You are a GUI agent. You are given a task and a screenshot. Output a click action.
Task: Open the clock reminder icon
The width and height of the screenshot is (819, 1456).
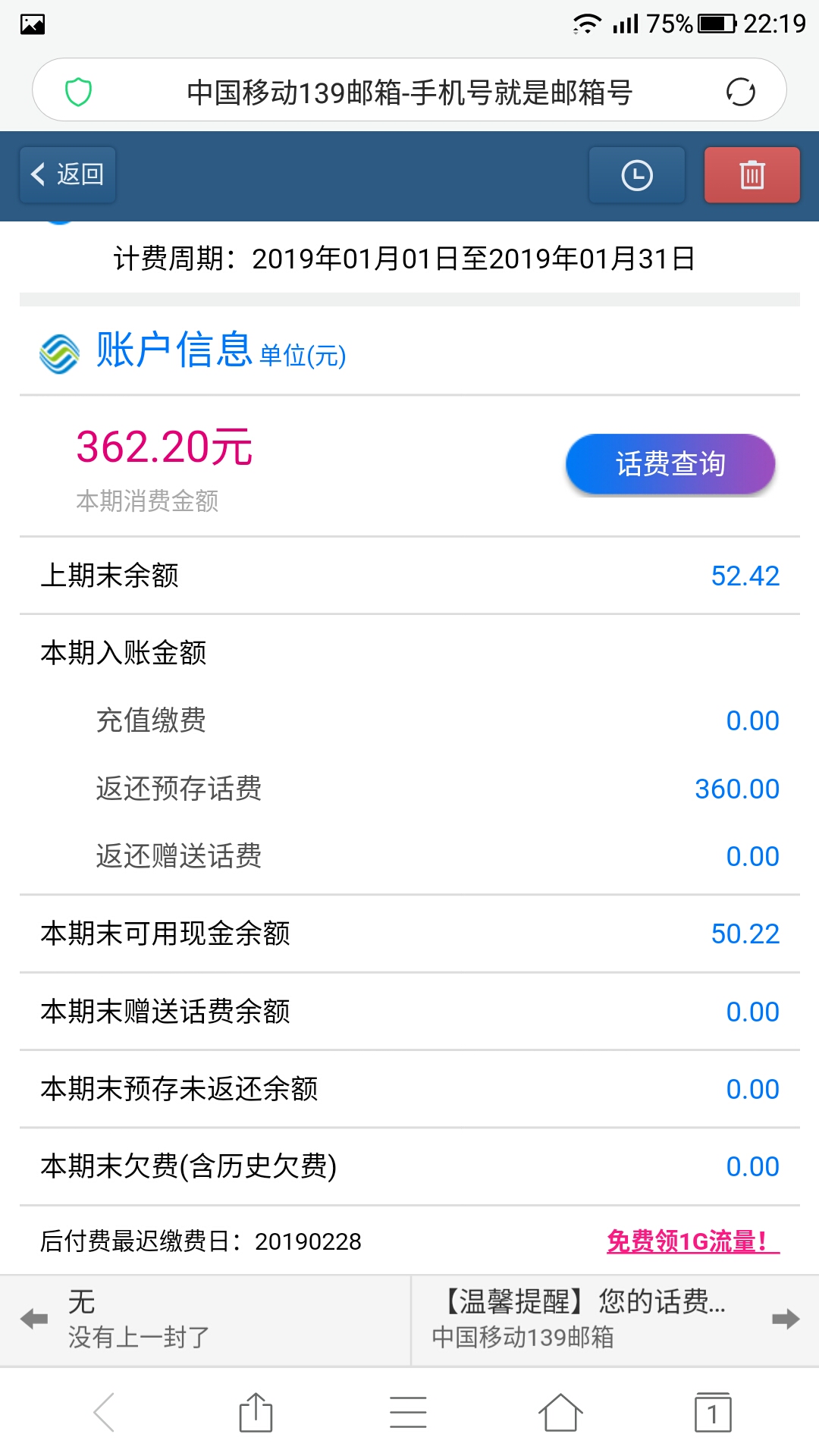(637, 175)
